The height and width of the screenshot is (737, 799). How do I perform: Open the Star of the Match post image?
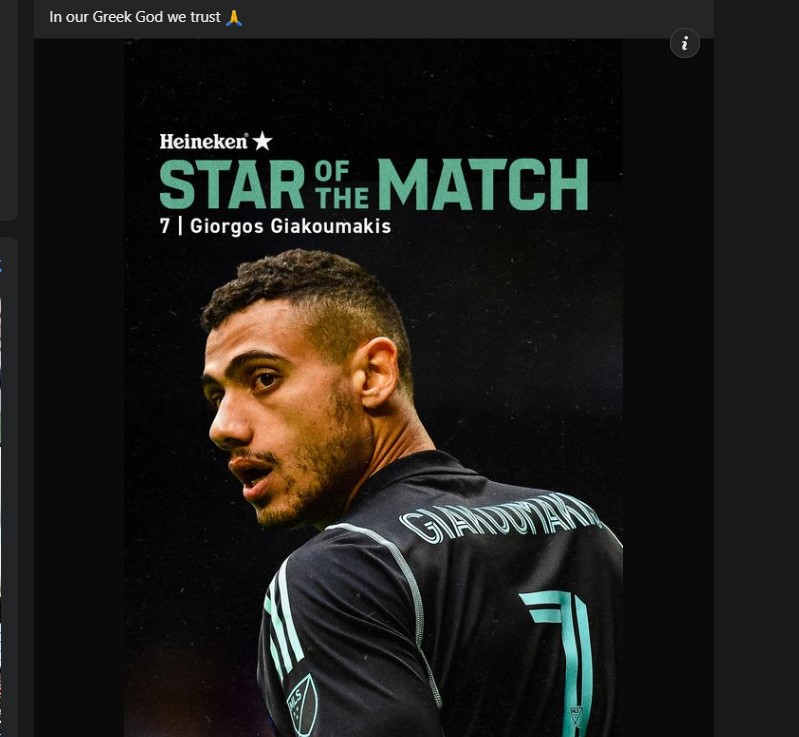pyautogui.click(x=373, y=400)
